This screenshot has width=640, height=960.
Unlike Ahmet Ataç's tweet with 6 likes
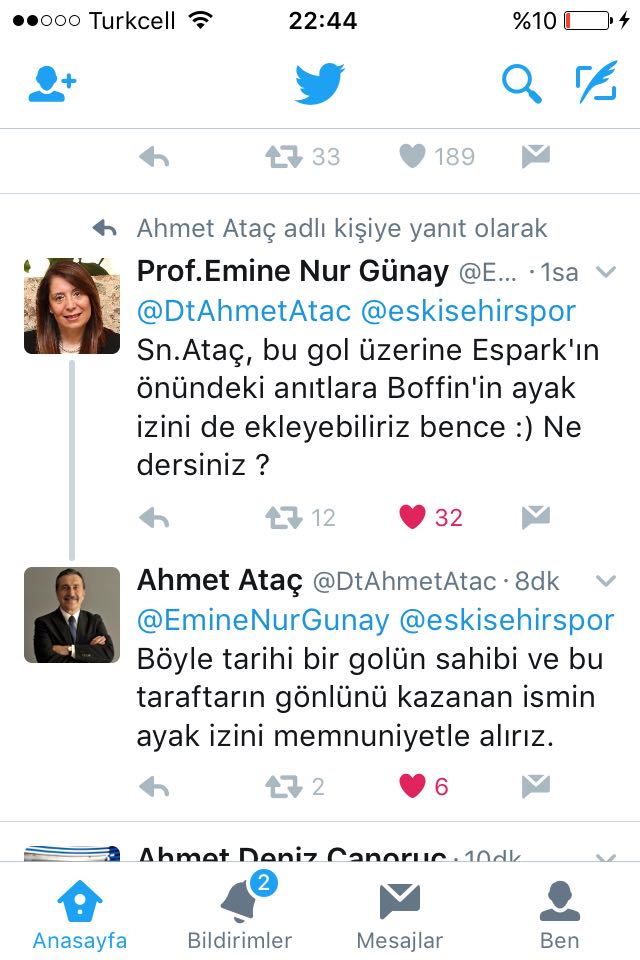[412, 787]
